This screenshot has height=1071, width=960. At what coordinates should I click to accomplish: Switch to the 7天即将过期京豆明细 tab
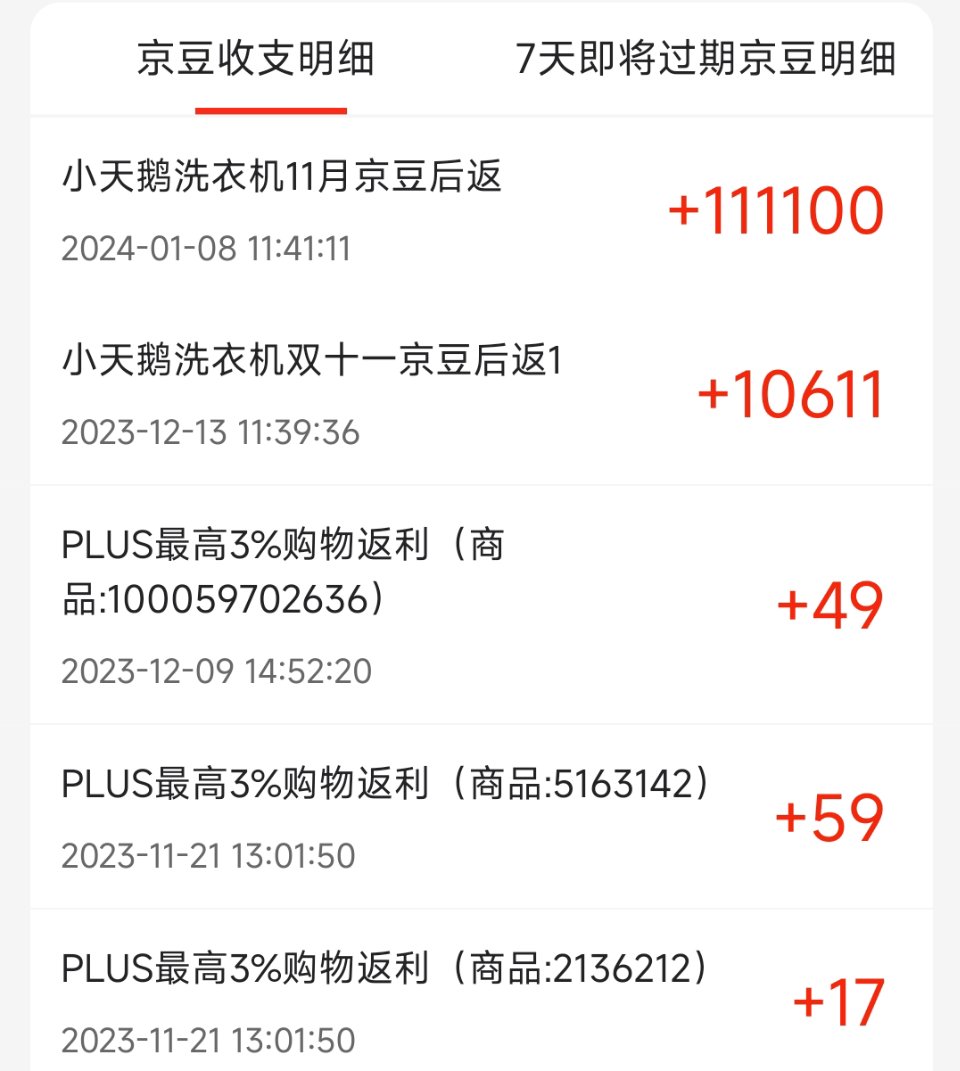click(706, 60)
